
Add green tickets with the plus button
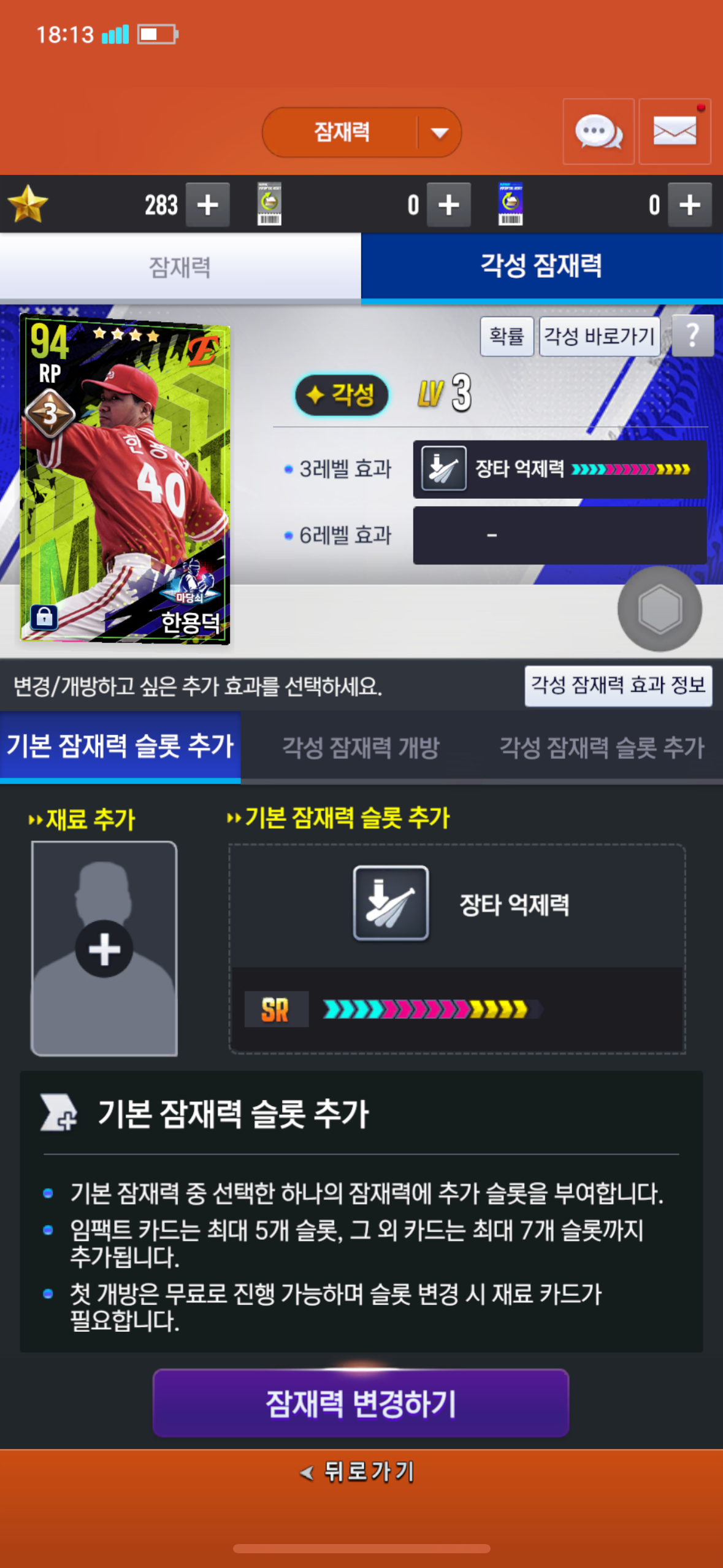448,205
